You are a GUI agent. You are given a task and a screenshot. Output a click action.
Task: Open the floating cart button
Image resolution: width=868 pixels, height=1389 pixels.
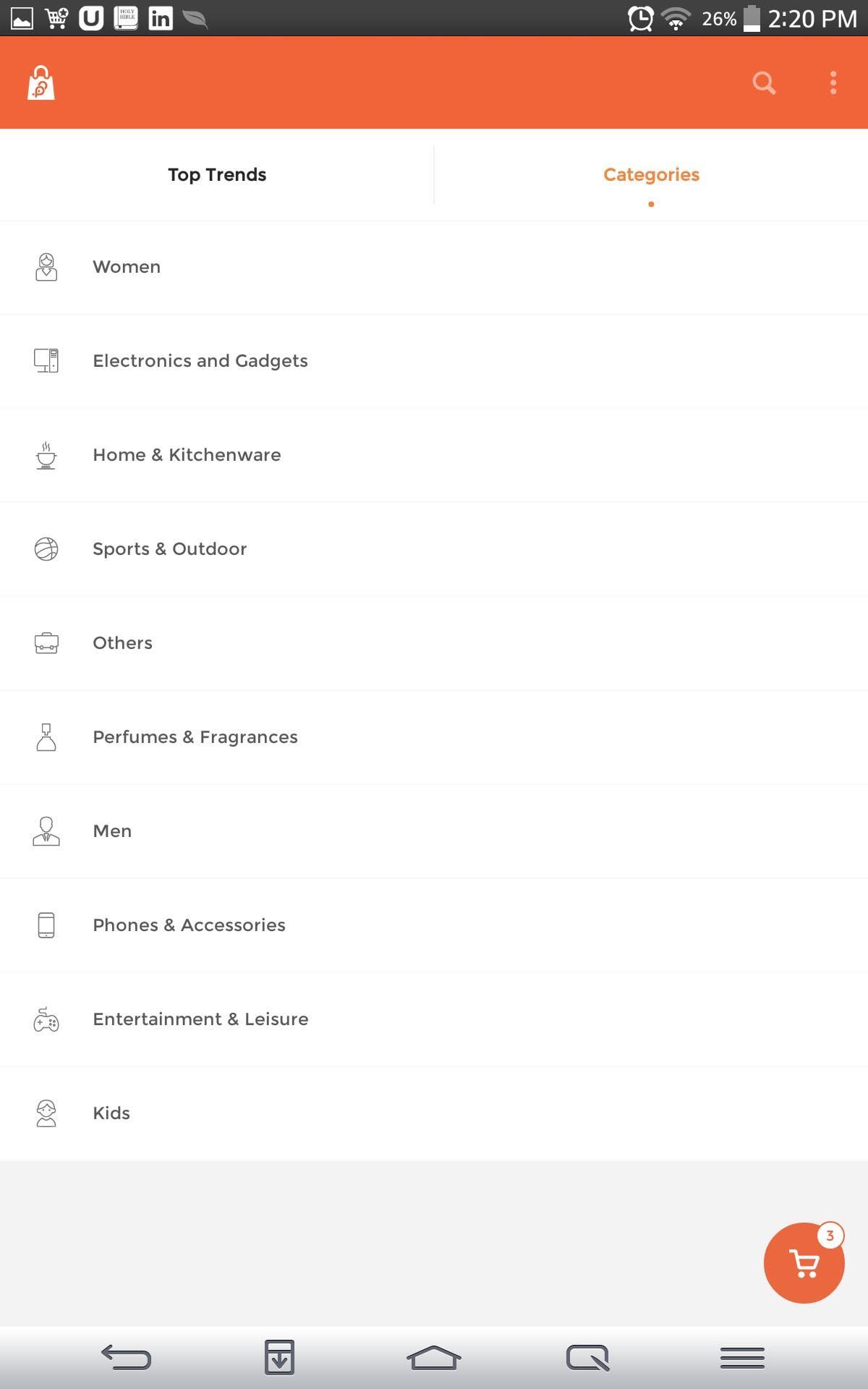pos(804,1263)
